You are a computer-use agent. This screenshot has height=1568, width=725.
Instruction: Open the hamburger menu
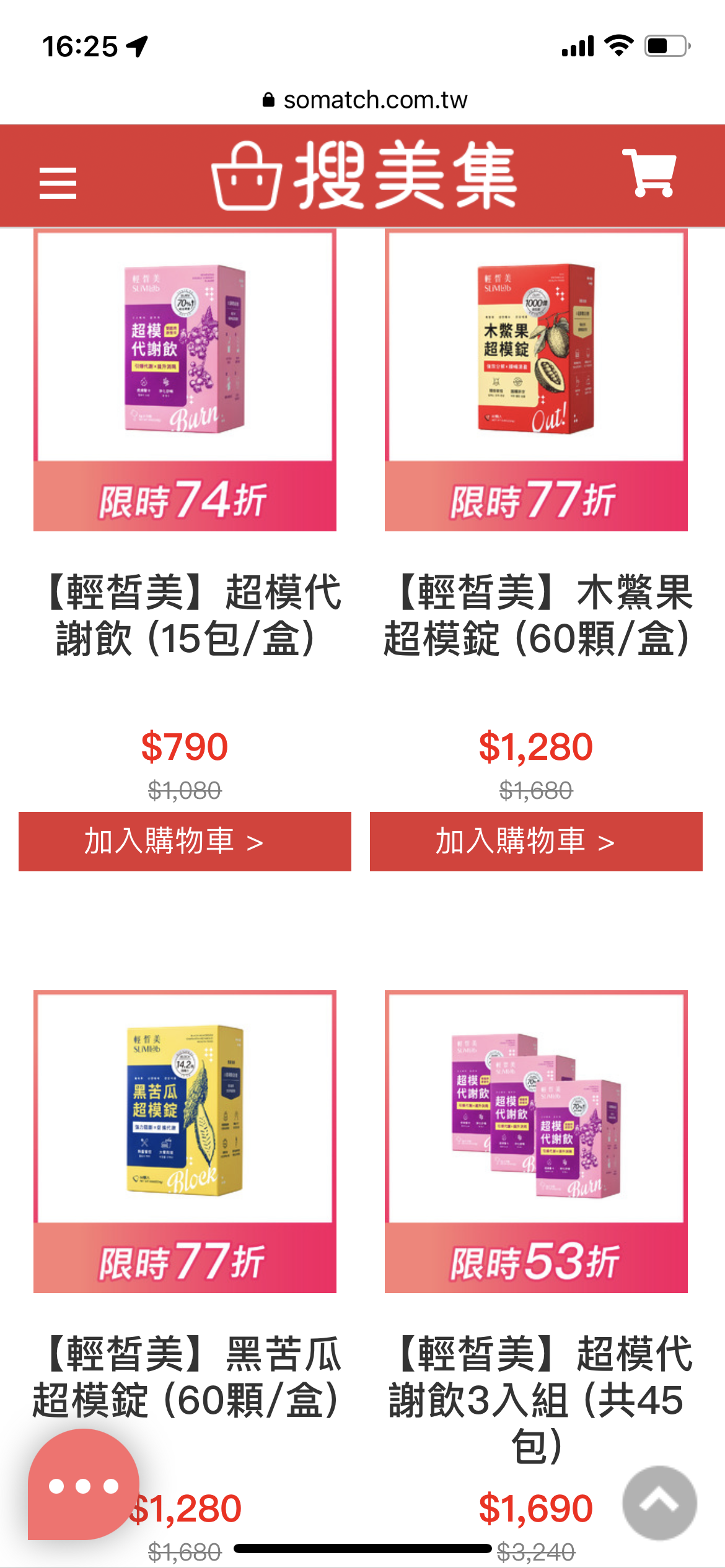(58, 183)
